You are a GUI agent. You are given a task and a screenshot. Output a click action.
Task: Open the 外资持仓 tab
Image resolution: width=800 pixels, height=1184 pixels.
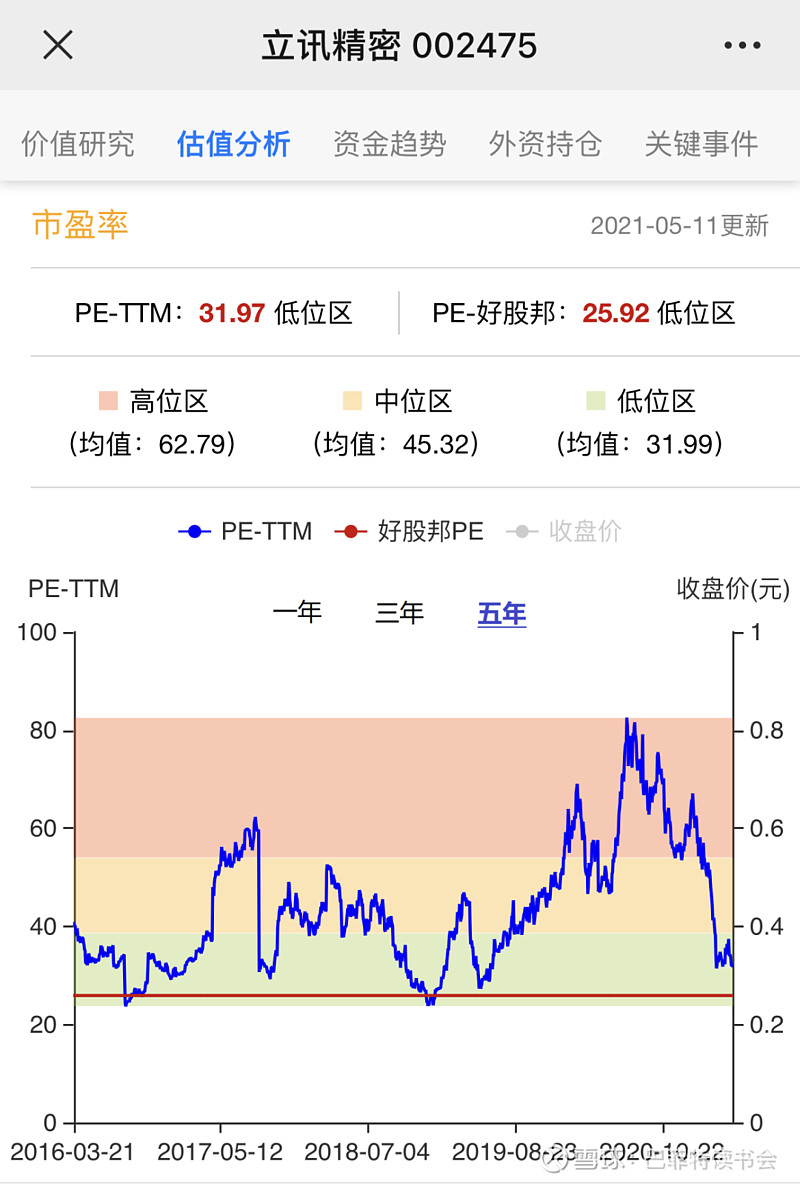(x=545, y=144)
